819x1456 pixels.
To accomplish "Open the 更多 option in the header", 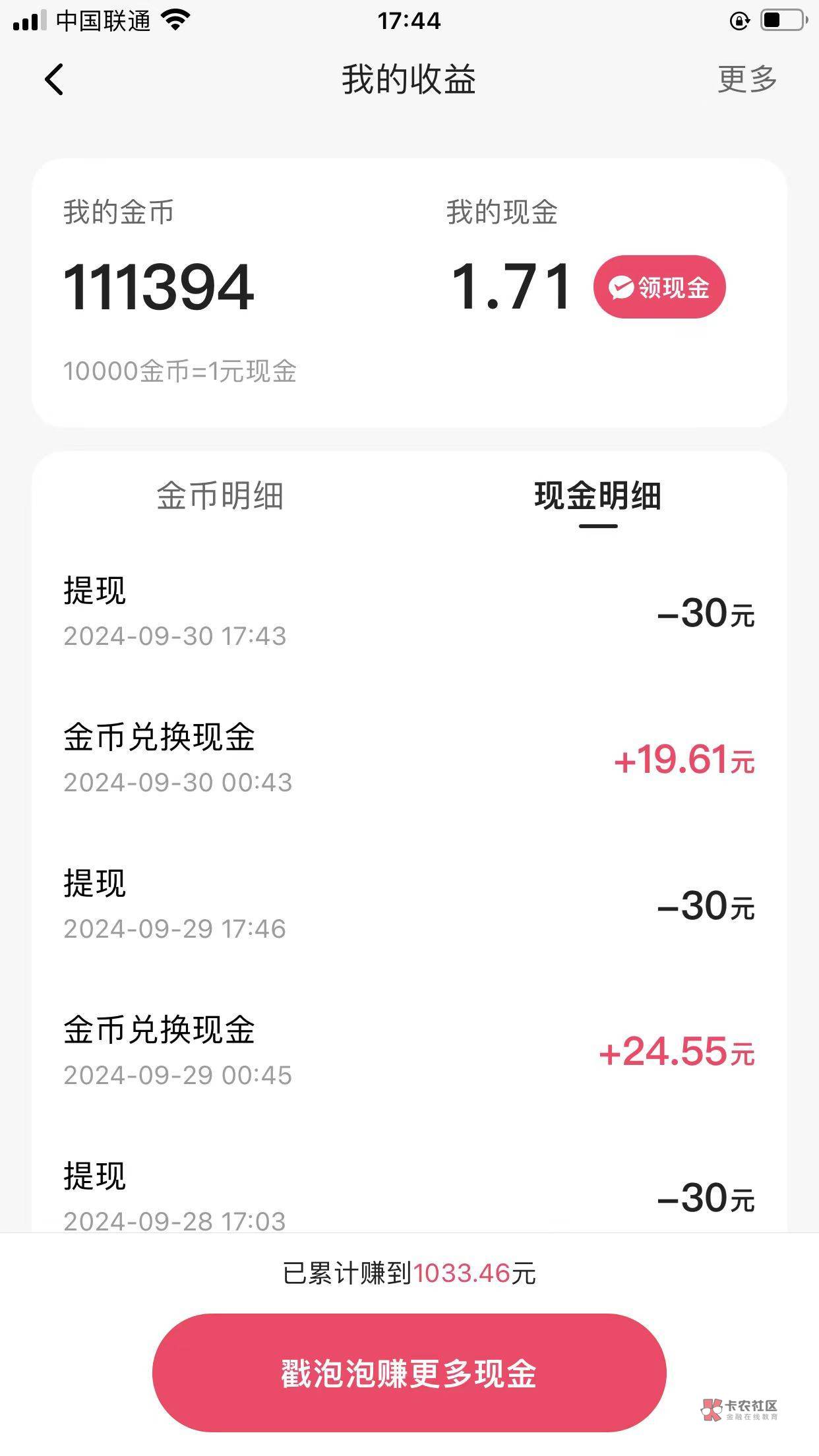I will point(746,80).
